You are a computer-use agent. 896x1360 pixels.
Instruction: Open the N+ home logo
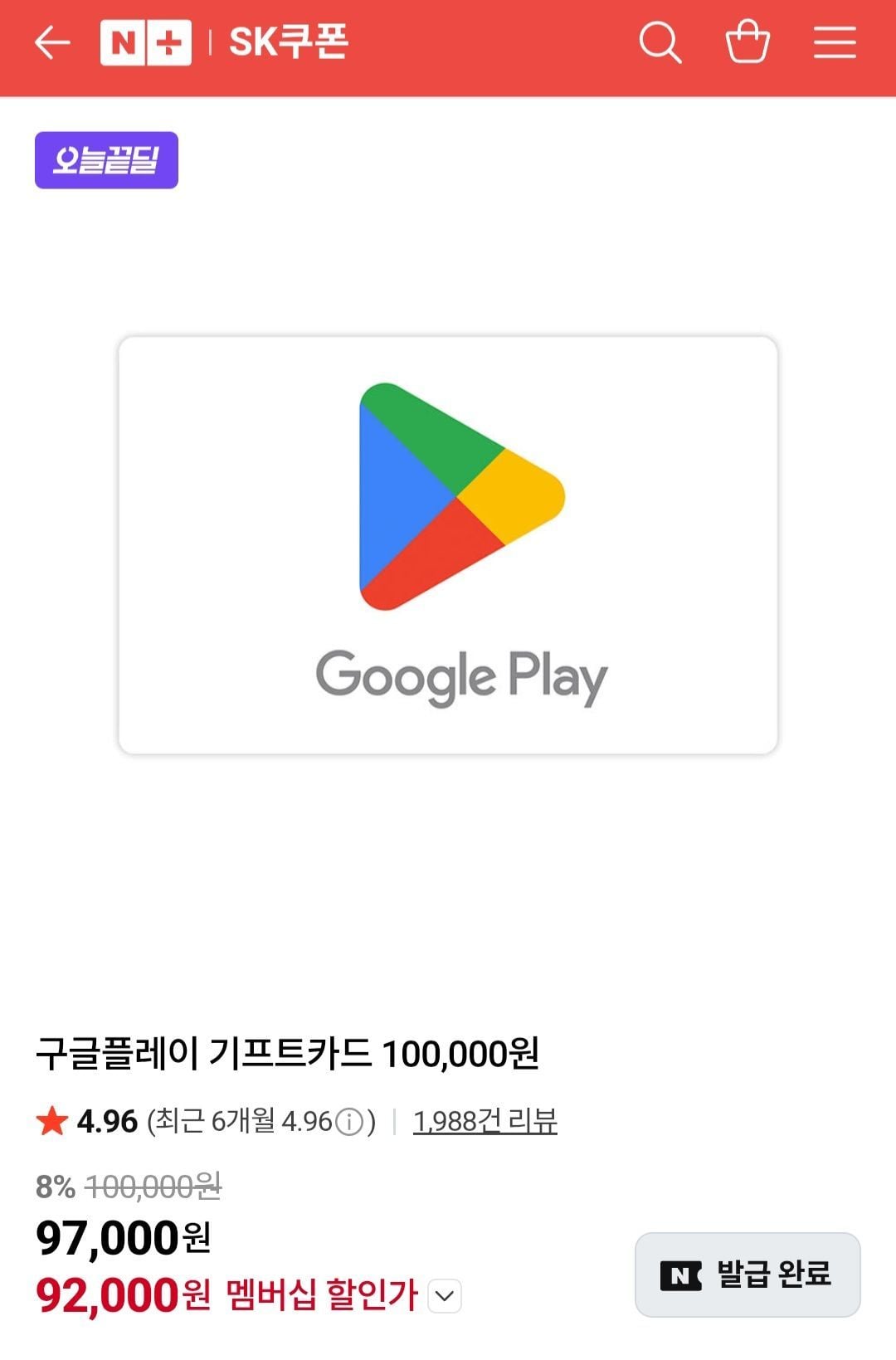[x=146, y=43]
